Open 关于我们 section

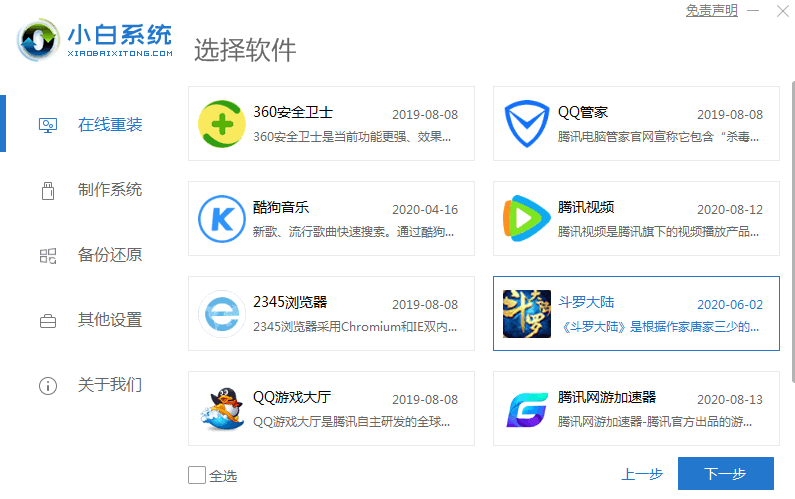pos(110,385)
